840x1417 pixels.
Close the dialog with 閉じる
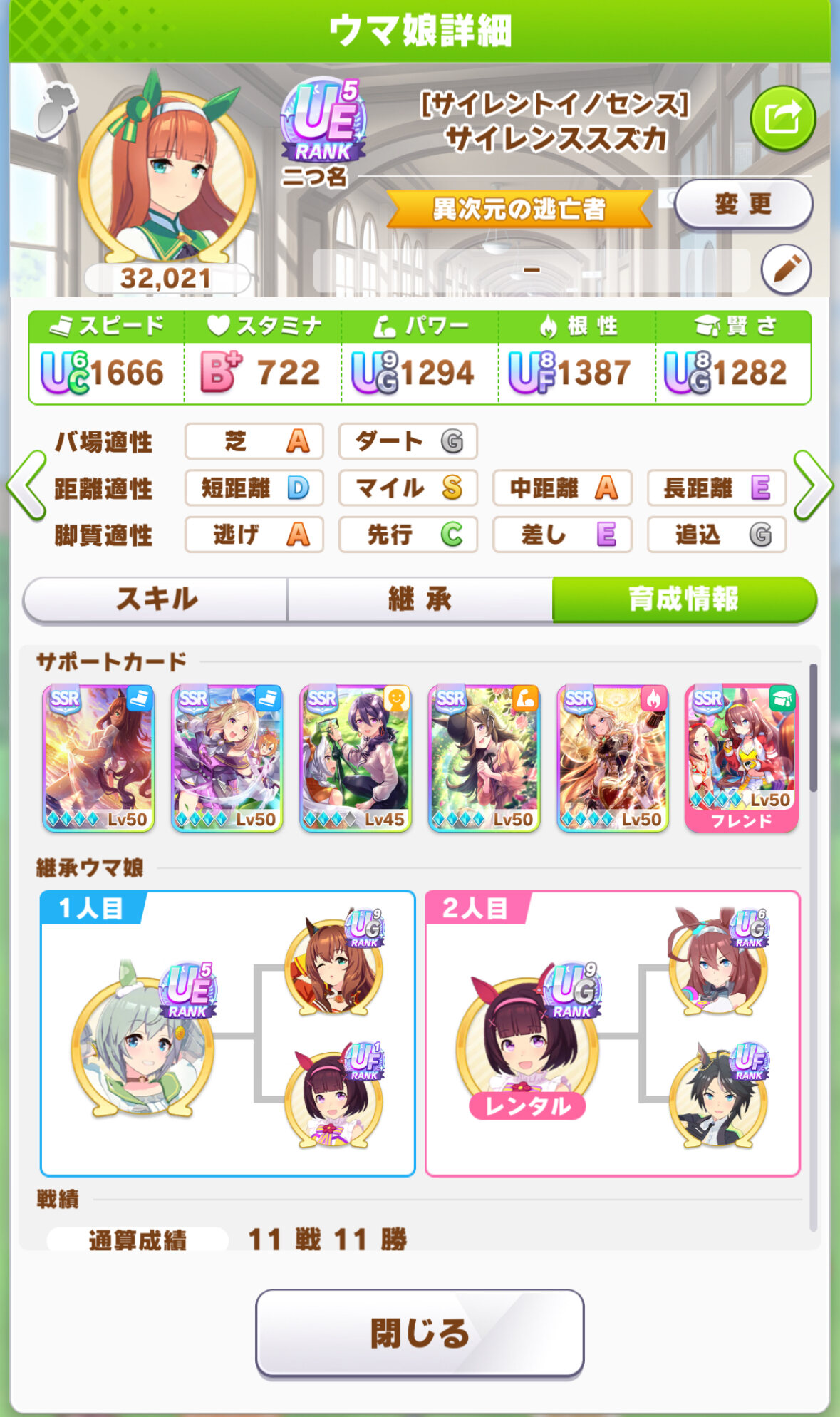(420, 1333)
